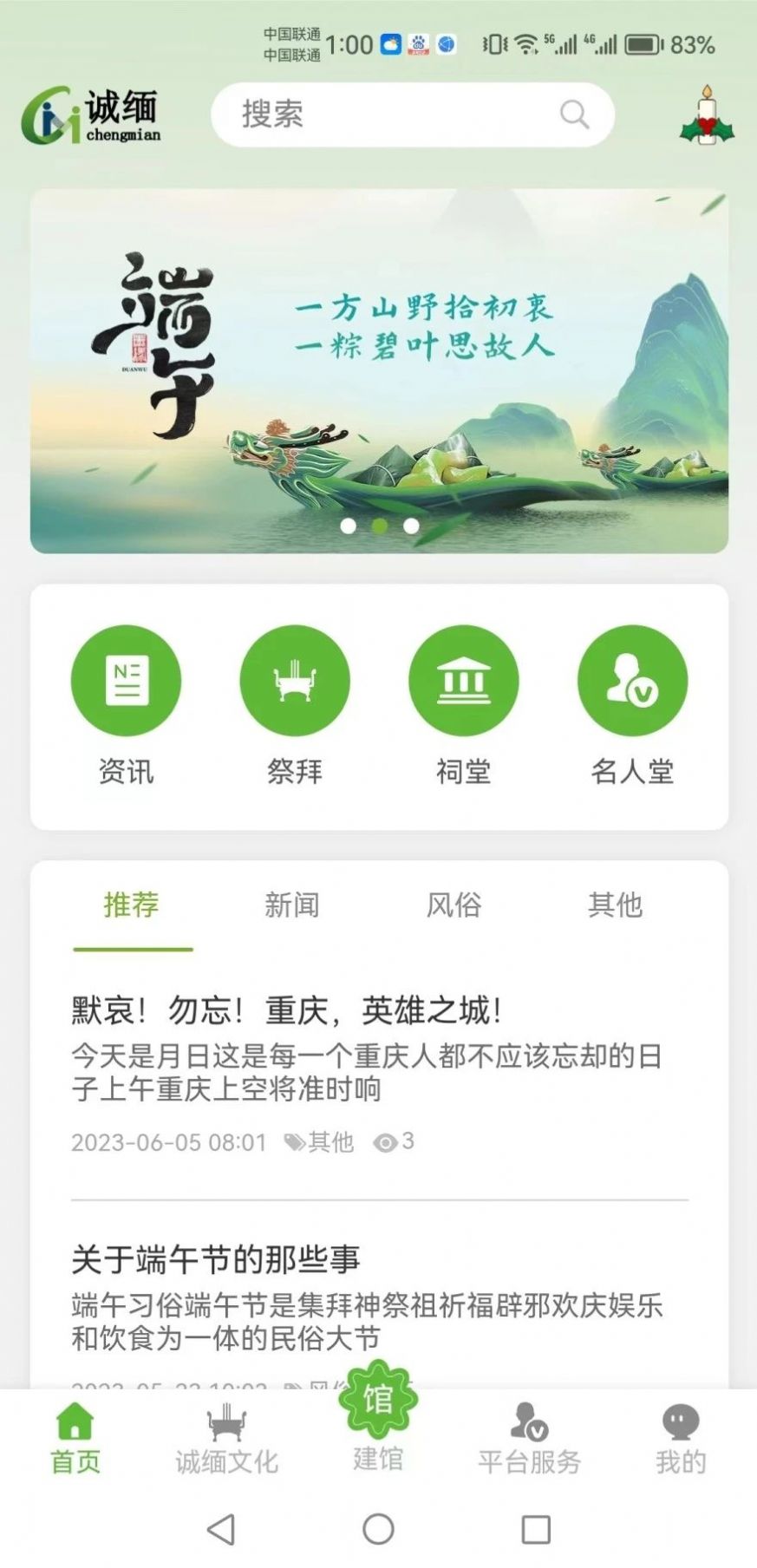This screenshot has height=1568, width=757.
Task: Tap the magnifier icon in search bar
Action: 573,114
